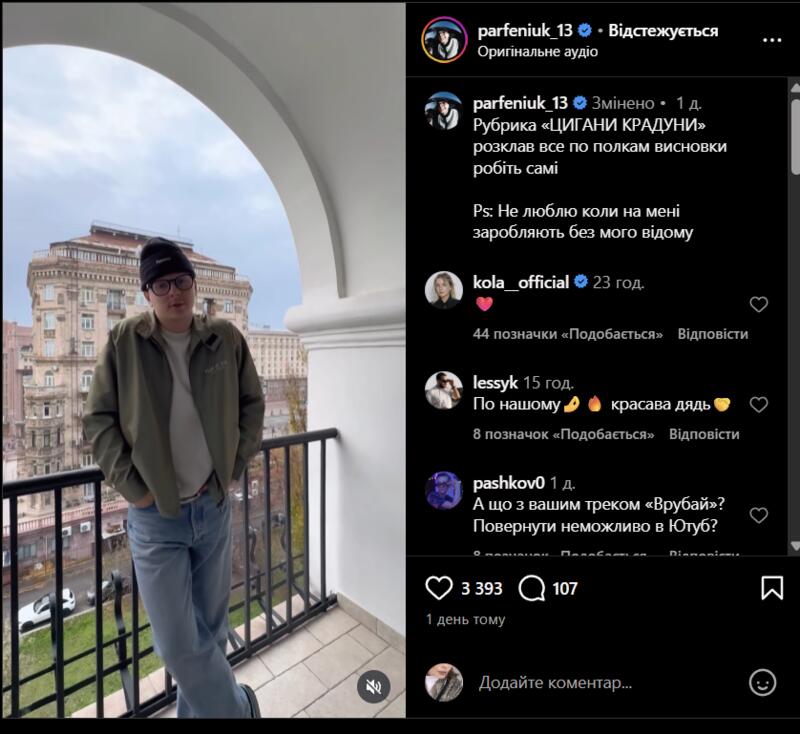The height and width of the screenshot is (734, 800).
Task: Open comments via the speech bubble icon
Action: tap(531, 588)
